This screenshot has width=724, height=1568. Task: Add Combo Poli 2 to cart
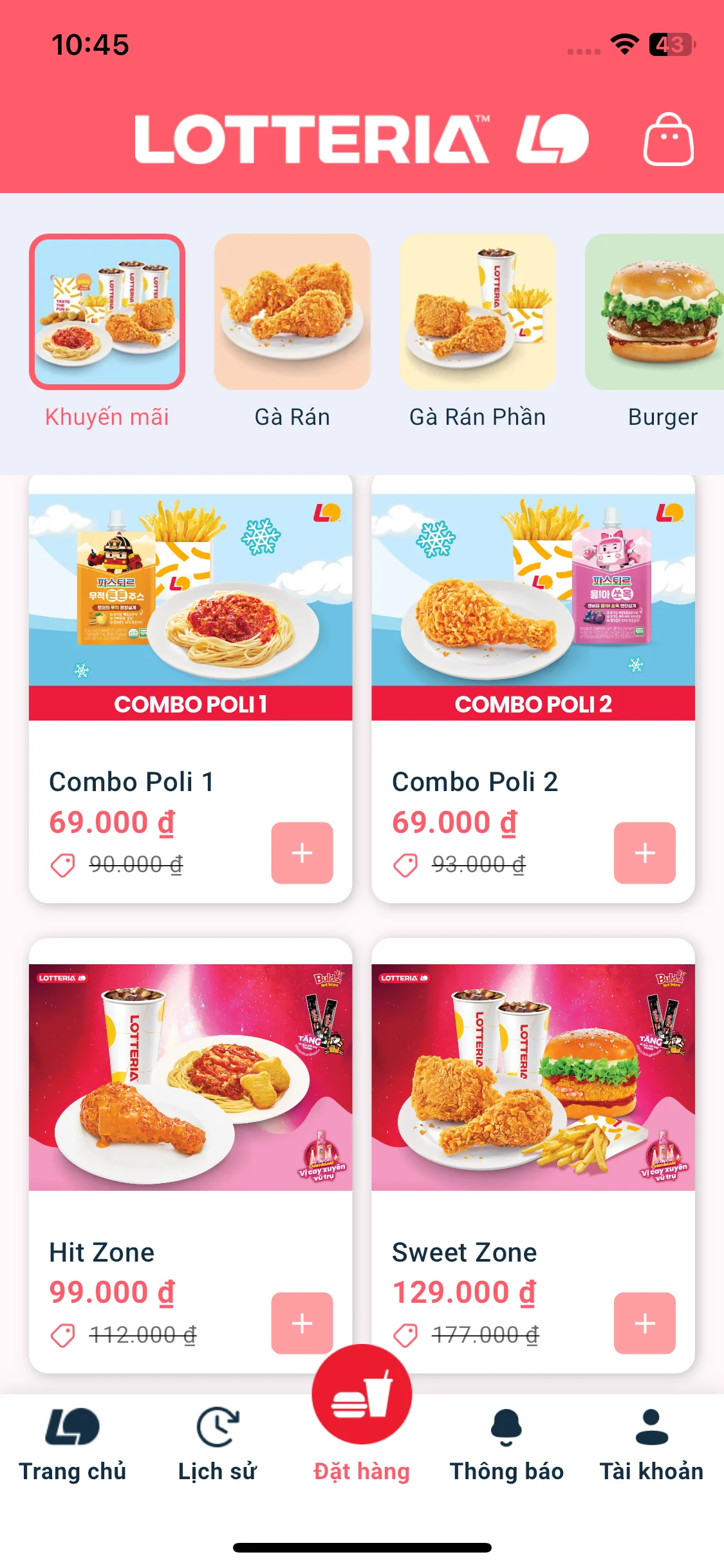645,853
